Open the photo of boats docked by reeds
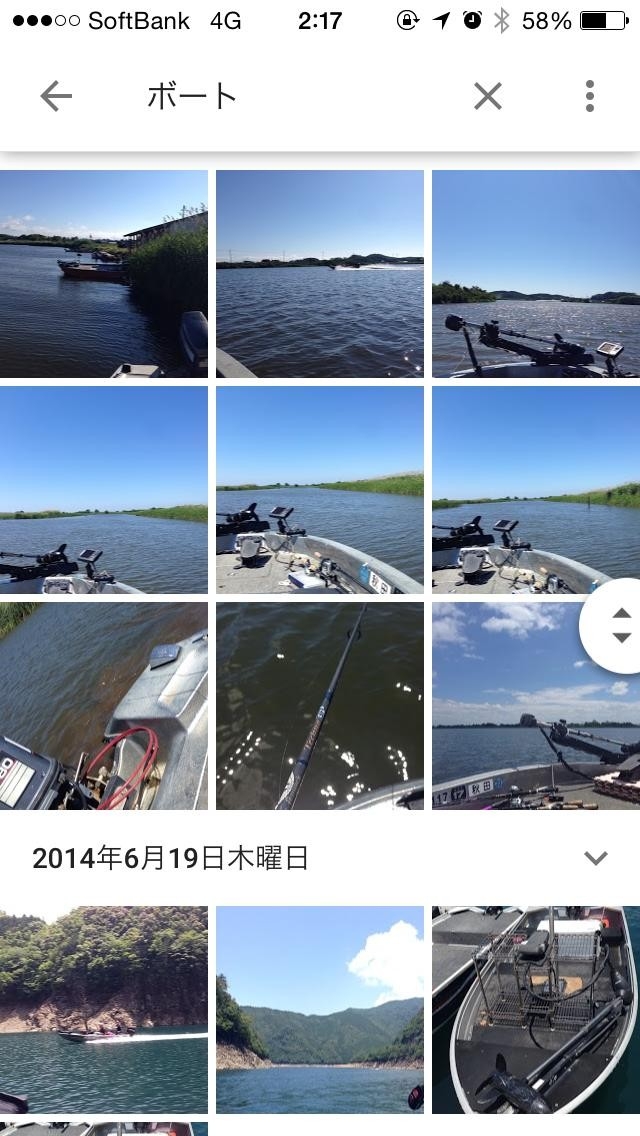 click(x=104, y=273)
